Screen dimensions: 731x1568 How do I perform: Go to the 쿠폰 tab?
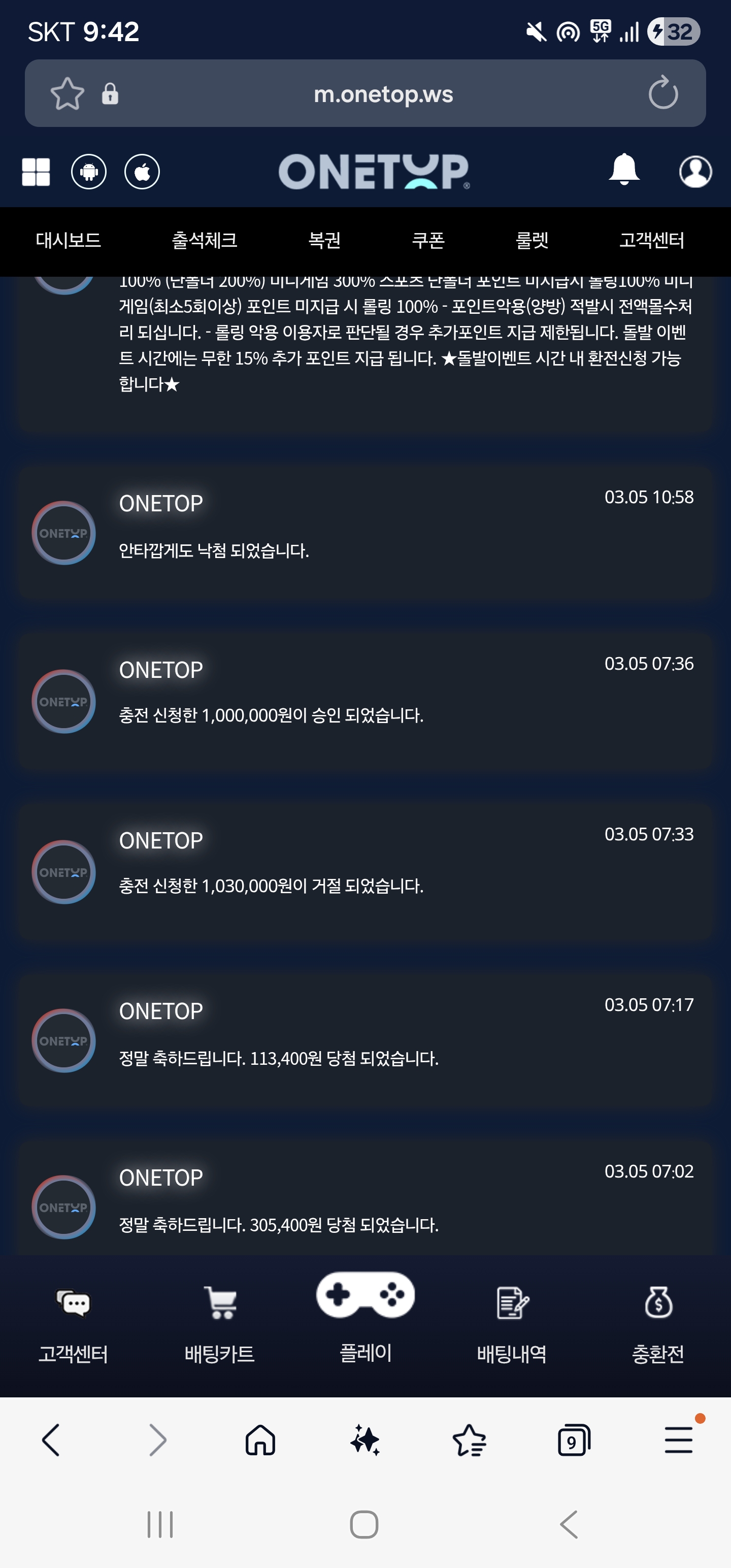428,241
